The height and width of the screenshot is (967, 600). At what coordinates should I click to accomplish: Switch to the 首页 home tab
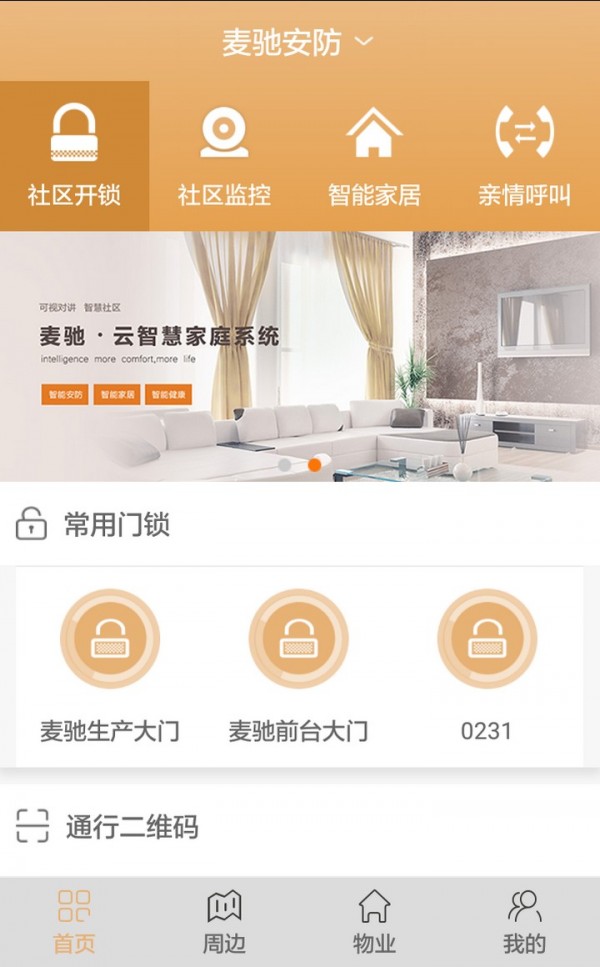click(74, 921)
